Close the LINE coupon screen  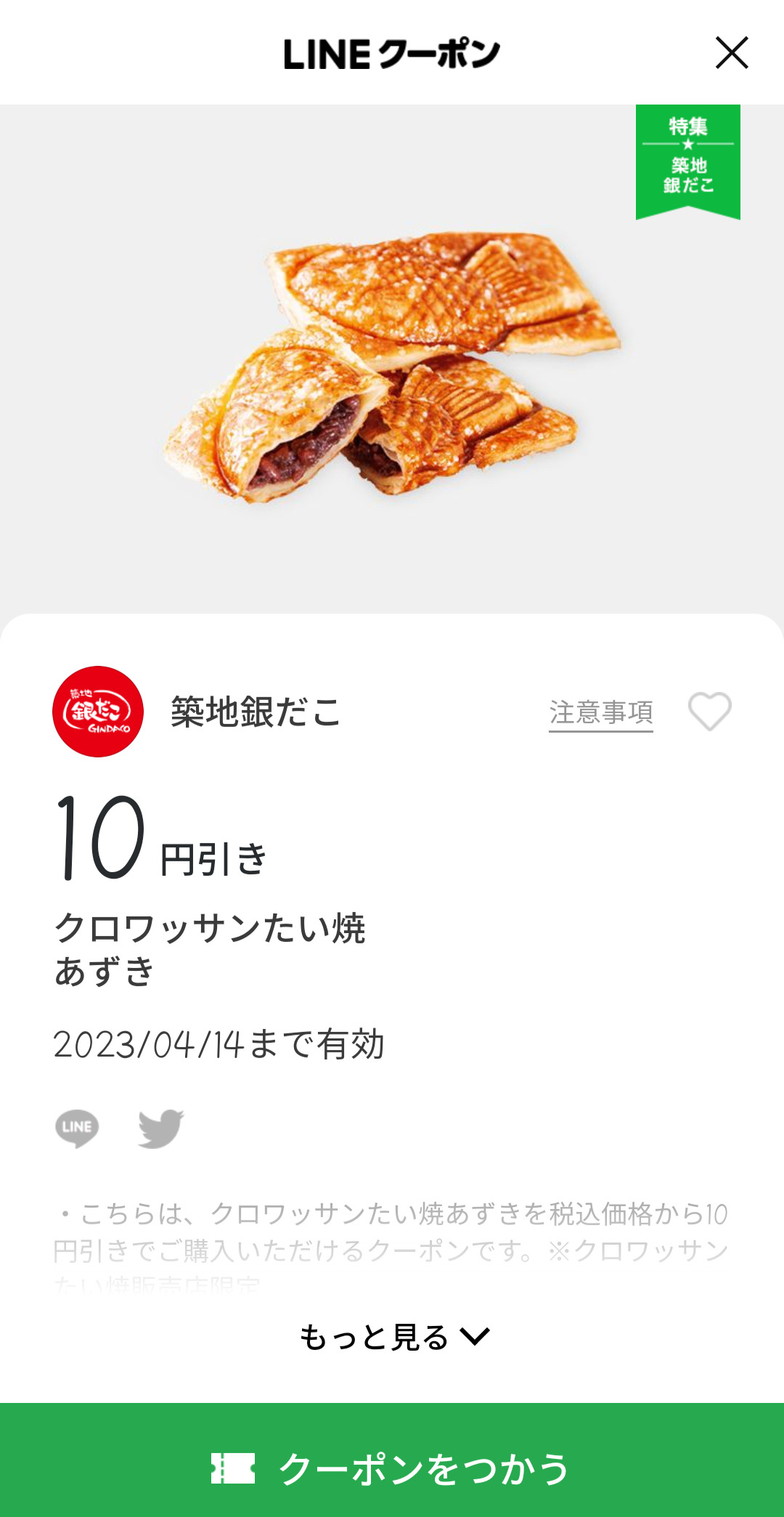tap(731, 53)
